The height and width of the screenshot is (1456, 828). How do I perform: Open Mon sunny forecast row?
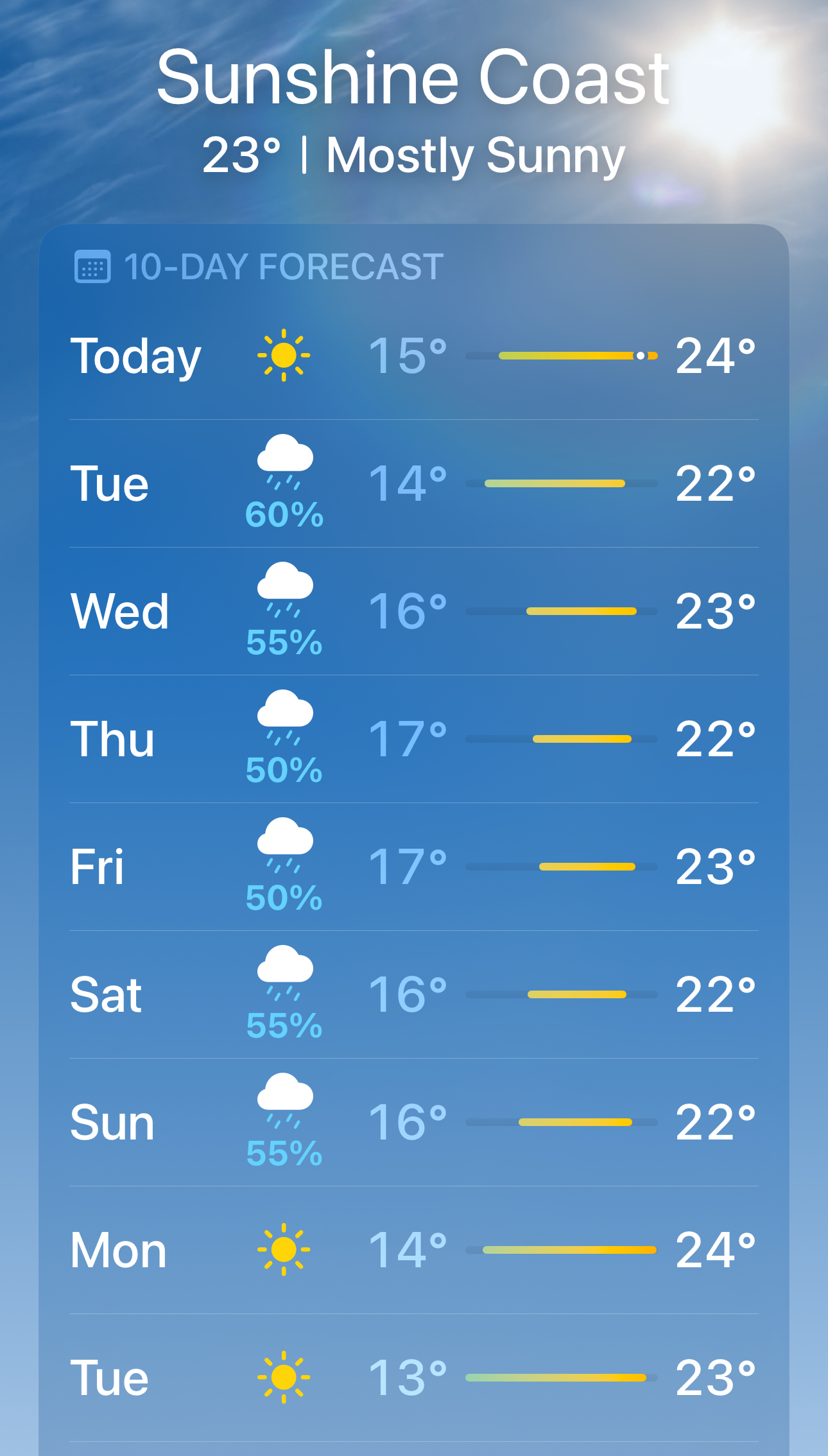tap(414, 1250)
